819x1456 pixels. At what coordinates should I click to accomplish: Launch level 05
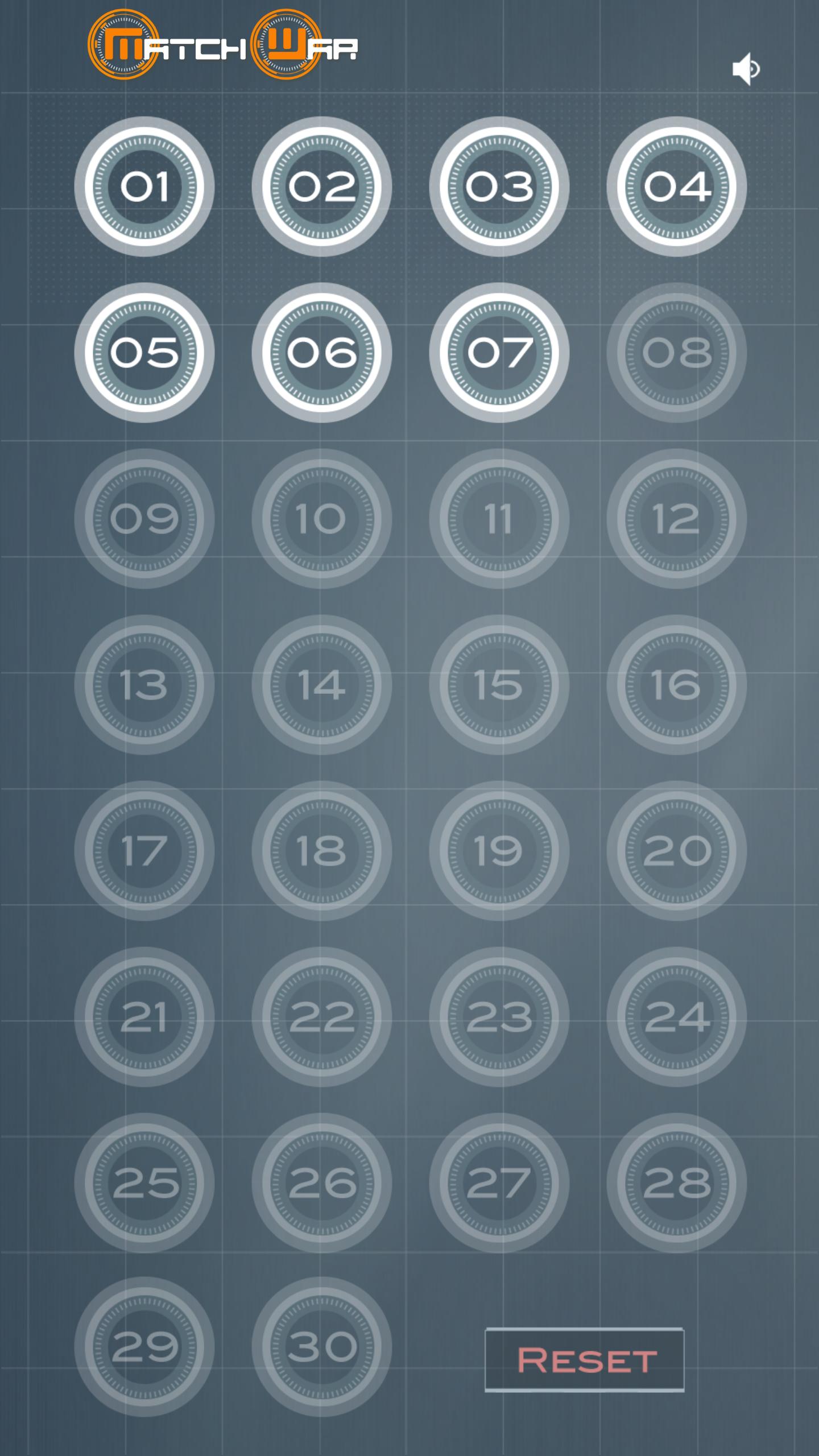click(x=144, y=353)
